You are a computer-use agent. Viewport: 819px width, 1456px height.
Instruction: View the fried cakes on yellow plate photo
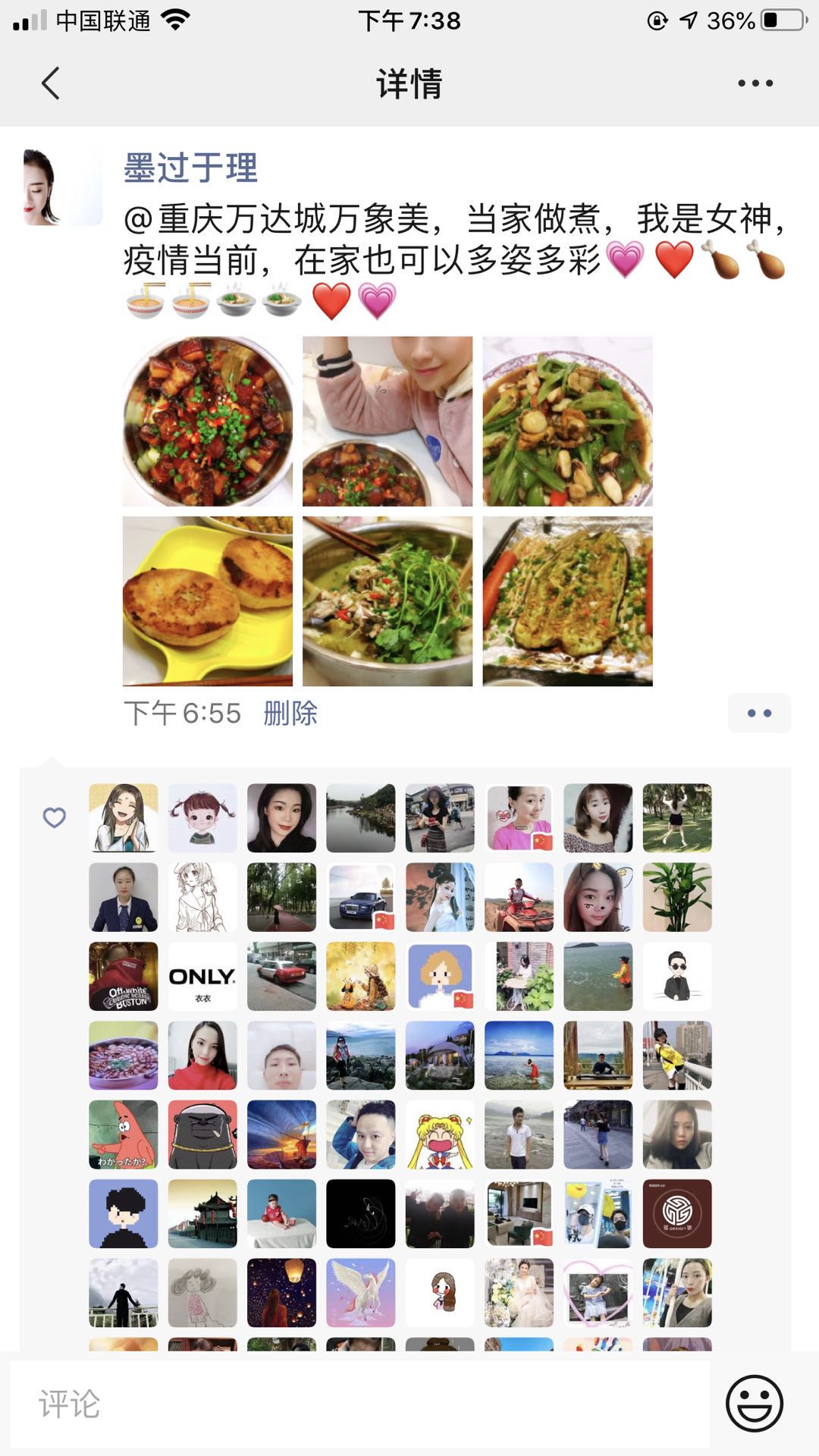[x=208, y=601]
